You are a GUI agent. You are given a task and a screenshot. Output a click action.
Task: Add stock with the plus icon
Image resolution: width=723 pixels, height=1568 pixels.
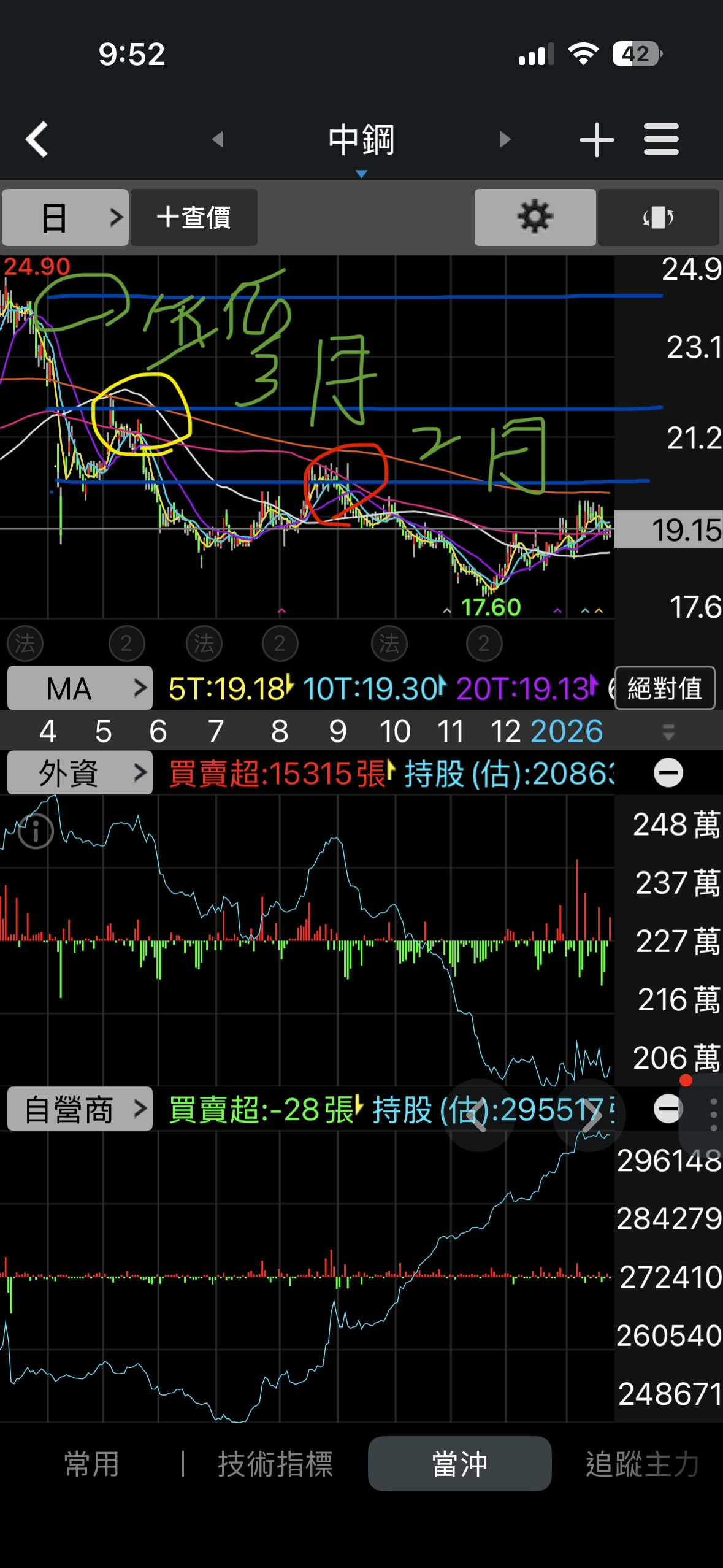596,140
